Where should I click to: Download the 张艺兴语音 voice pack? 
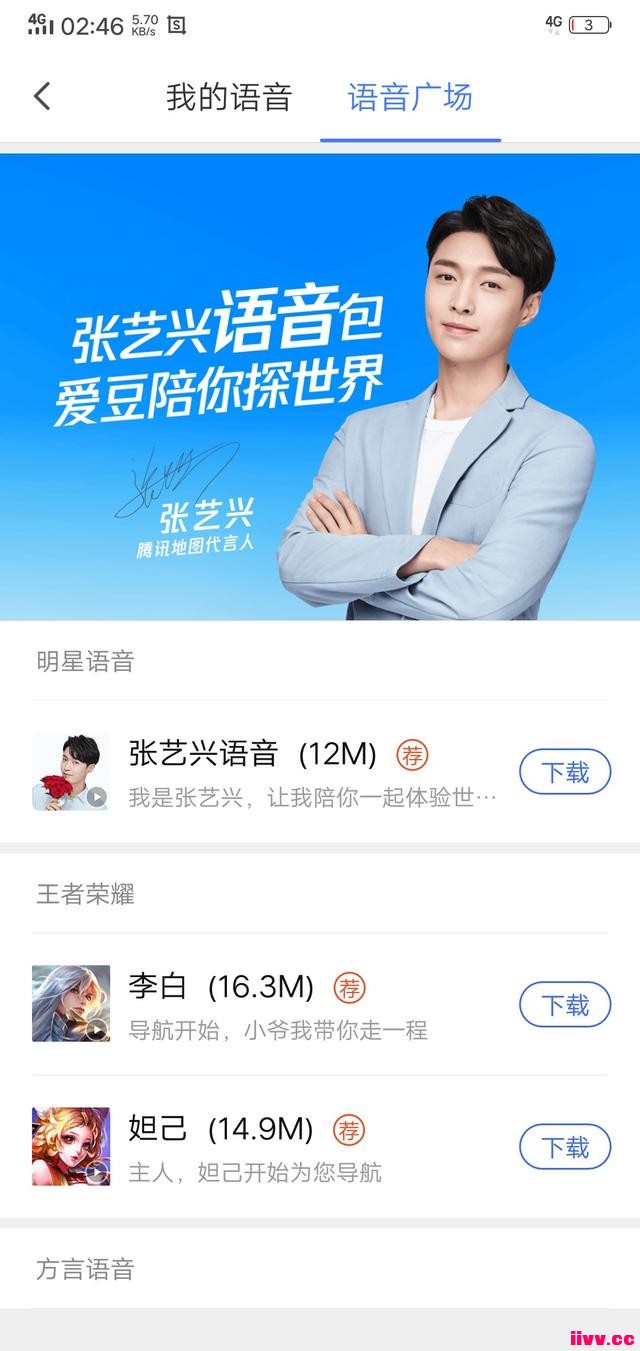pyautogui.click(x=565, y=772)
